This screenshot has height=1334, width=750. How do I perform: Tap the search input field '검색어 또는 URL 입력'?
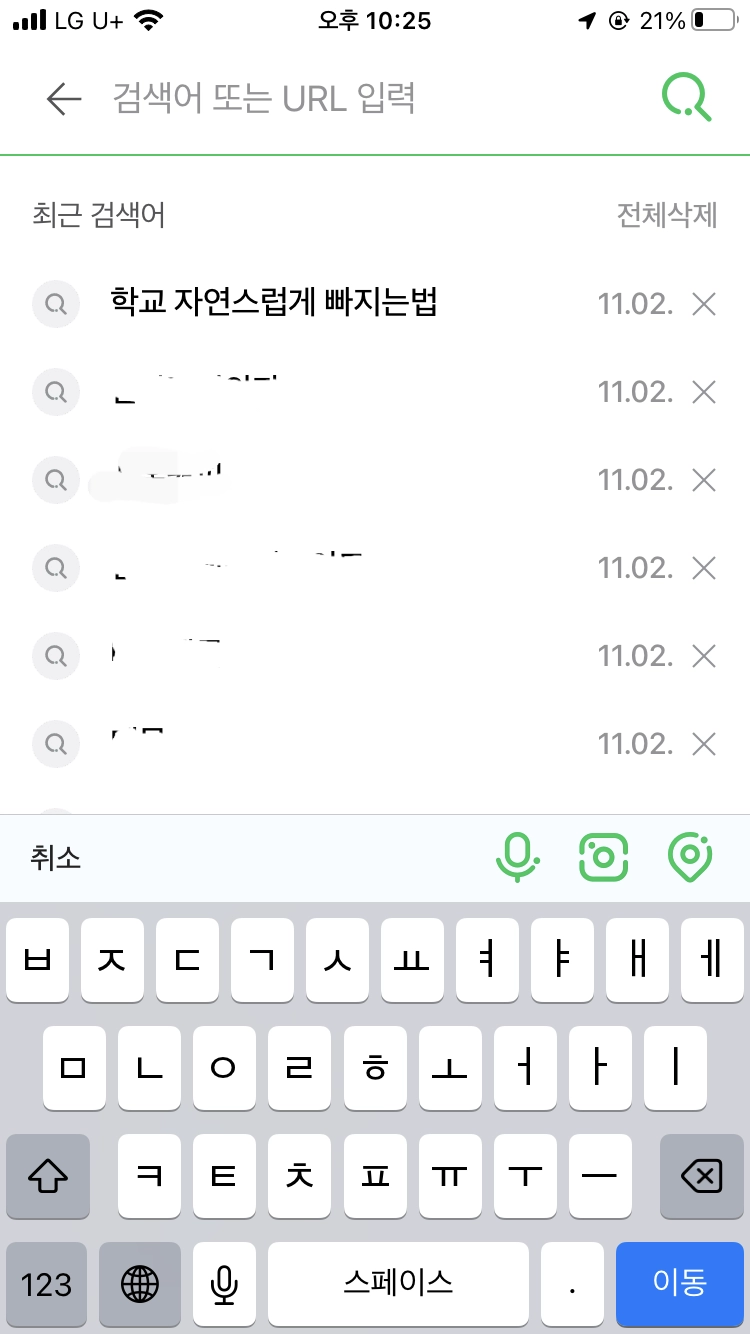pyautogui.click(x=300, y=99)
